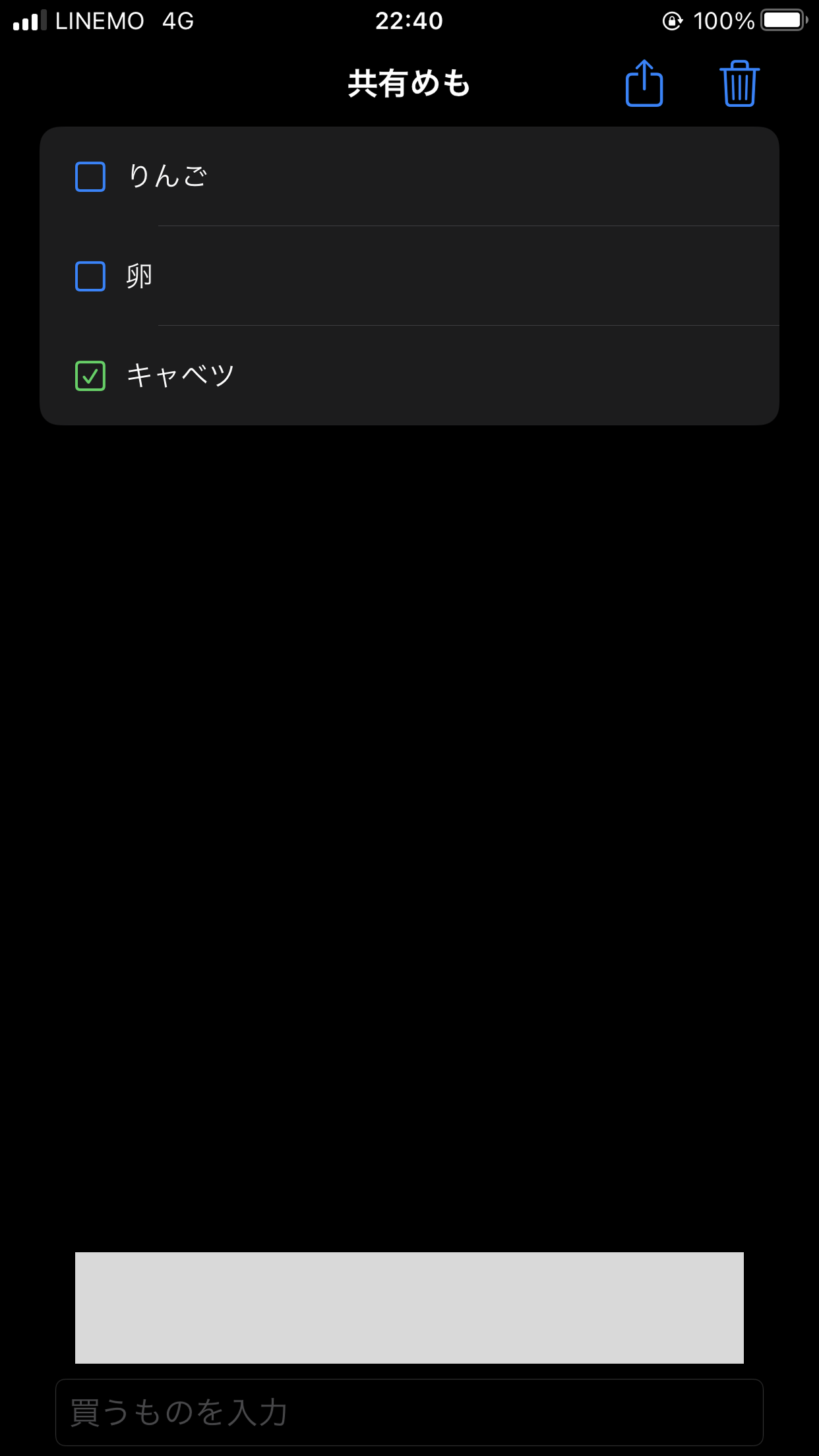The width and height of the screenshot is (819, 1456).
Task: Click the gray banner above the input field
Action: pyautogui.click(x=409, y=1307)
